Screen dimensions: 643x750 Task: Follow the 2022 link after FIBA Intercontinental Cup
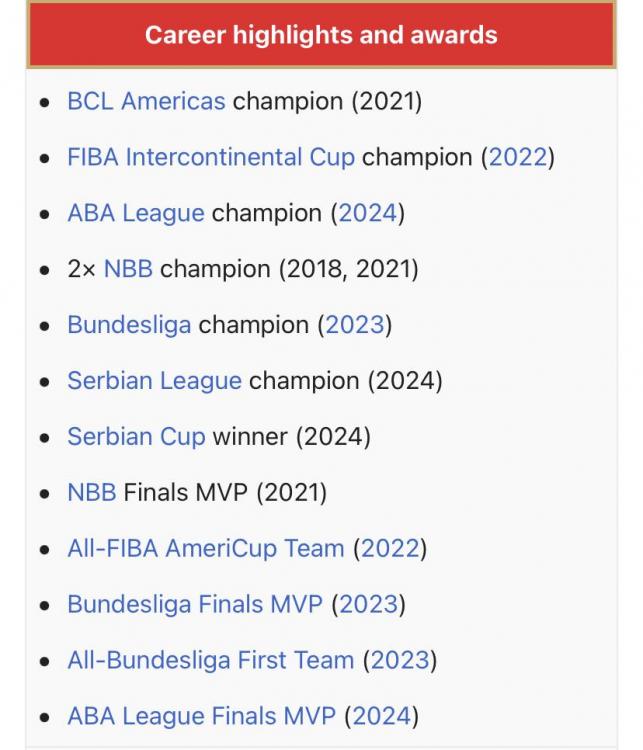(x=517, y=157)
